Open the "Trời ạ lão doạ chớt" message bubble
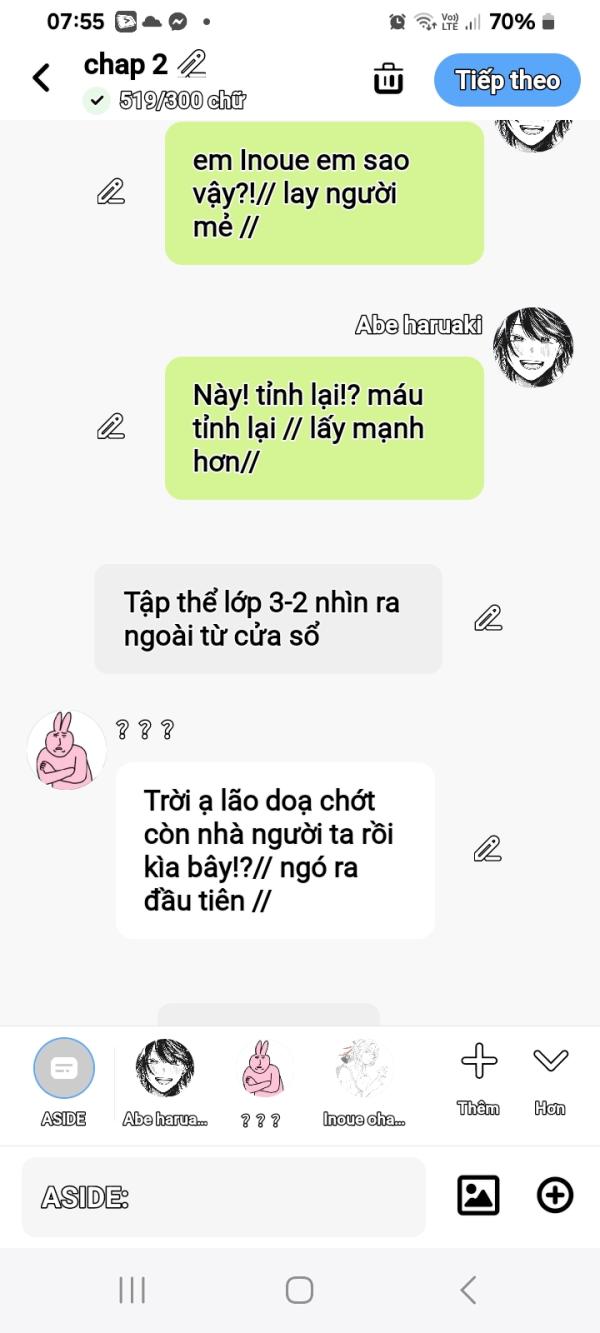Image resolution: width=600 pixels, height=1333 pixels. (274, 850)
